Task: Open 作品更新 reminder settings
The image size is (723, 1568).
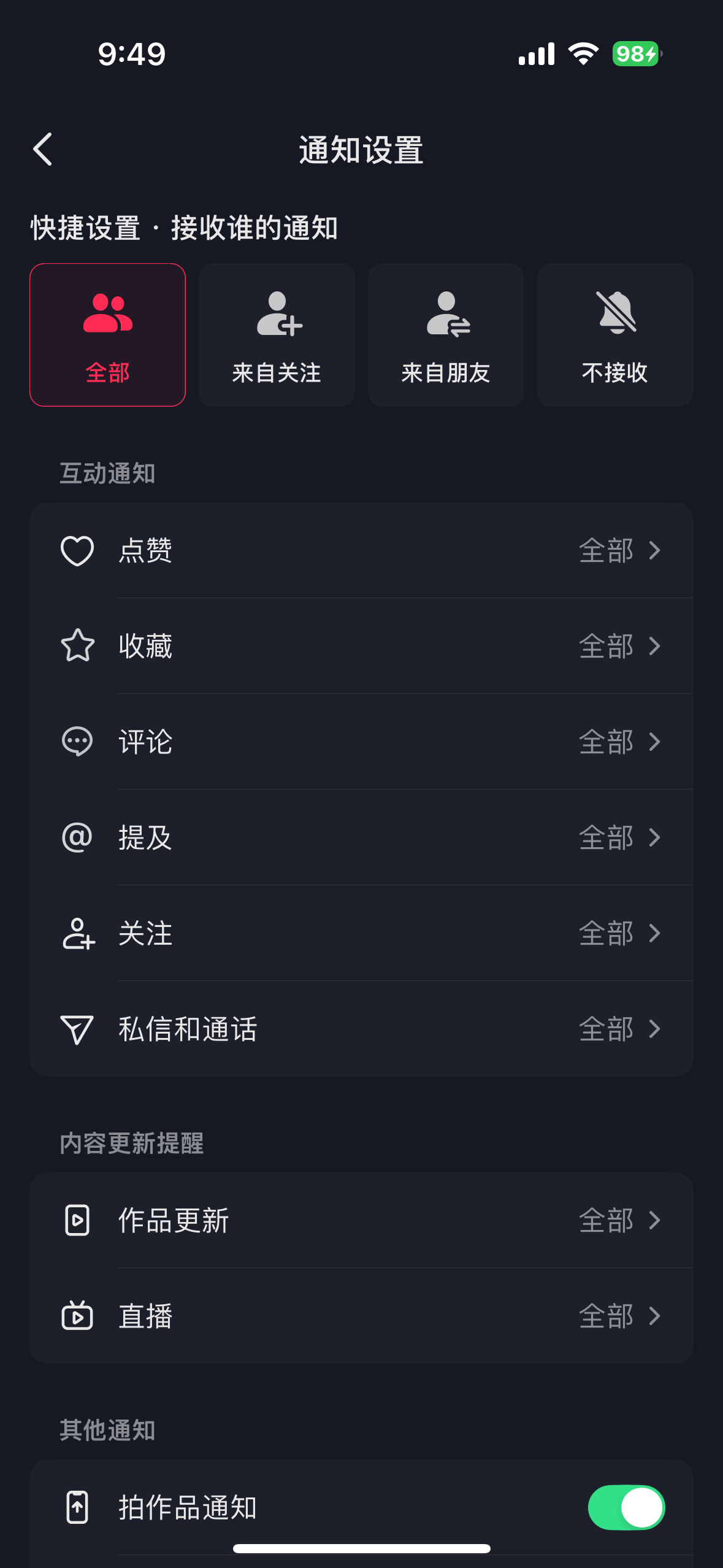Action: point(361,1220)
